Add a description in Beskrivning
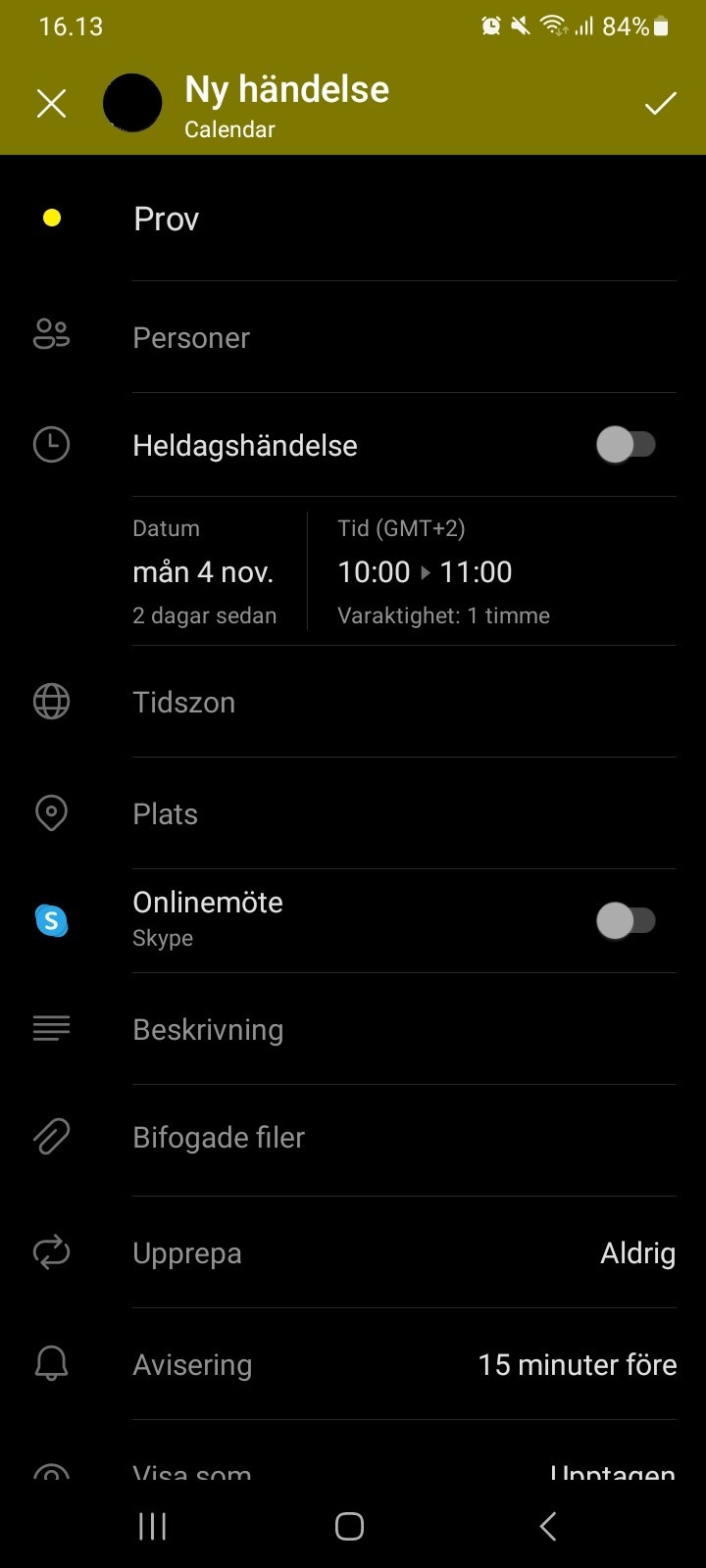This screenshot has width=706, height=1568. pyautogui.click(x=353, y=1029)
